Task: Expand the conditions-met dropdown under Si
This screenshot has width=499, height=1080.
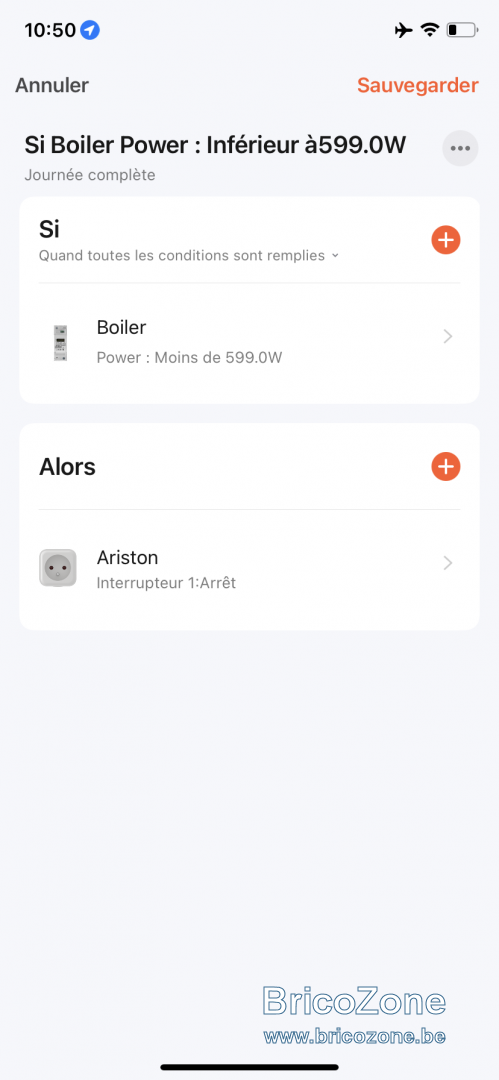Action: coord(189,256)
